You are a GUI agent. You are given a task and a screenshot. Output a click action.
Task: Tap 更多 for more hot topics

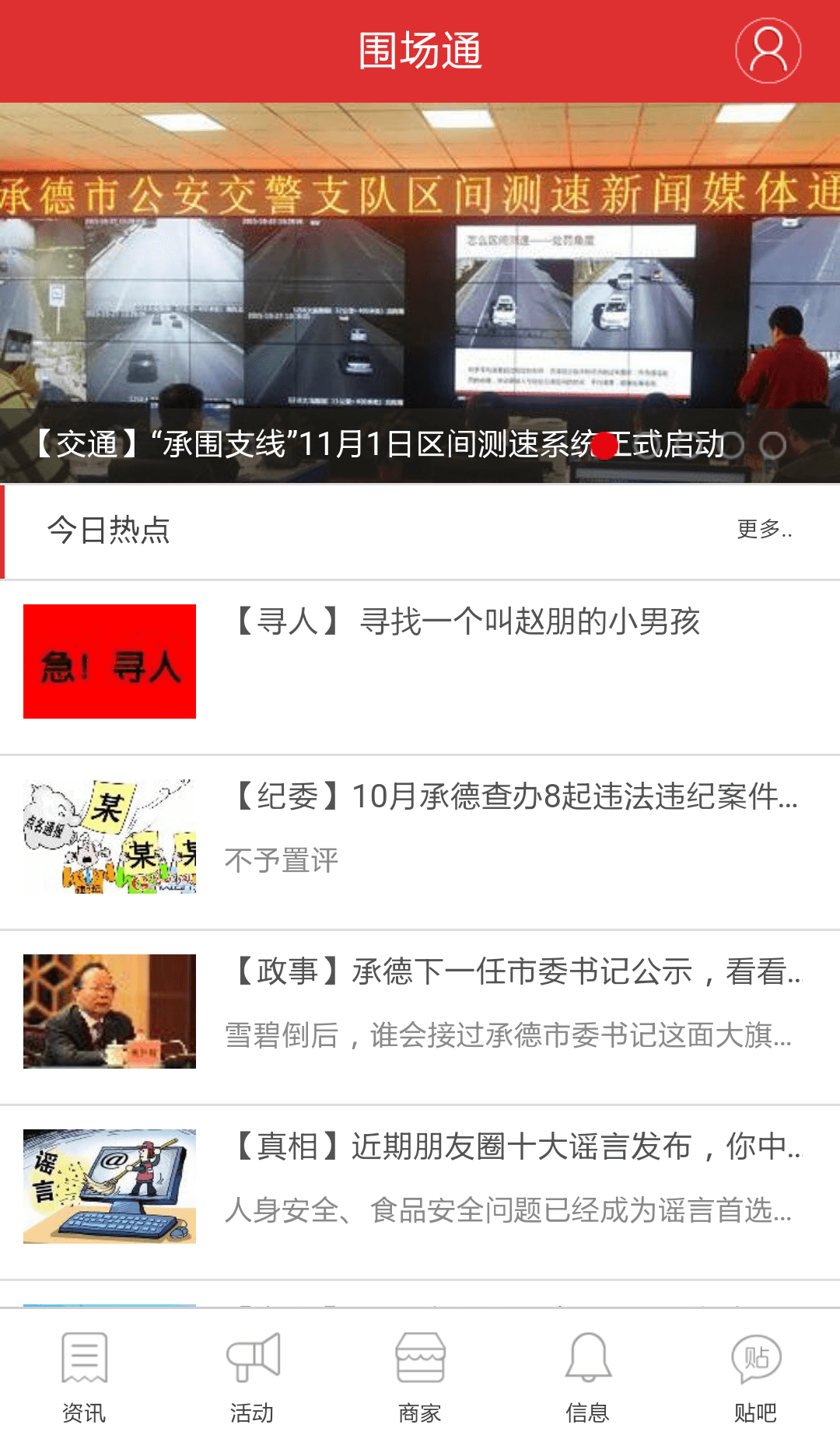tap(764, 530)
